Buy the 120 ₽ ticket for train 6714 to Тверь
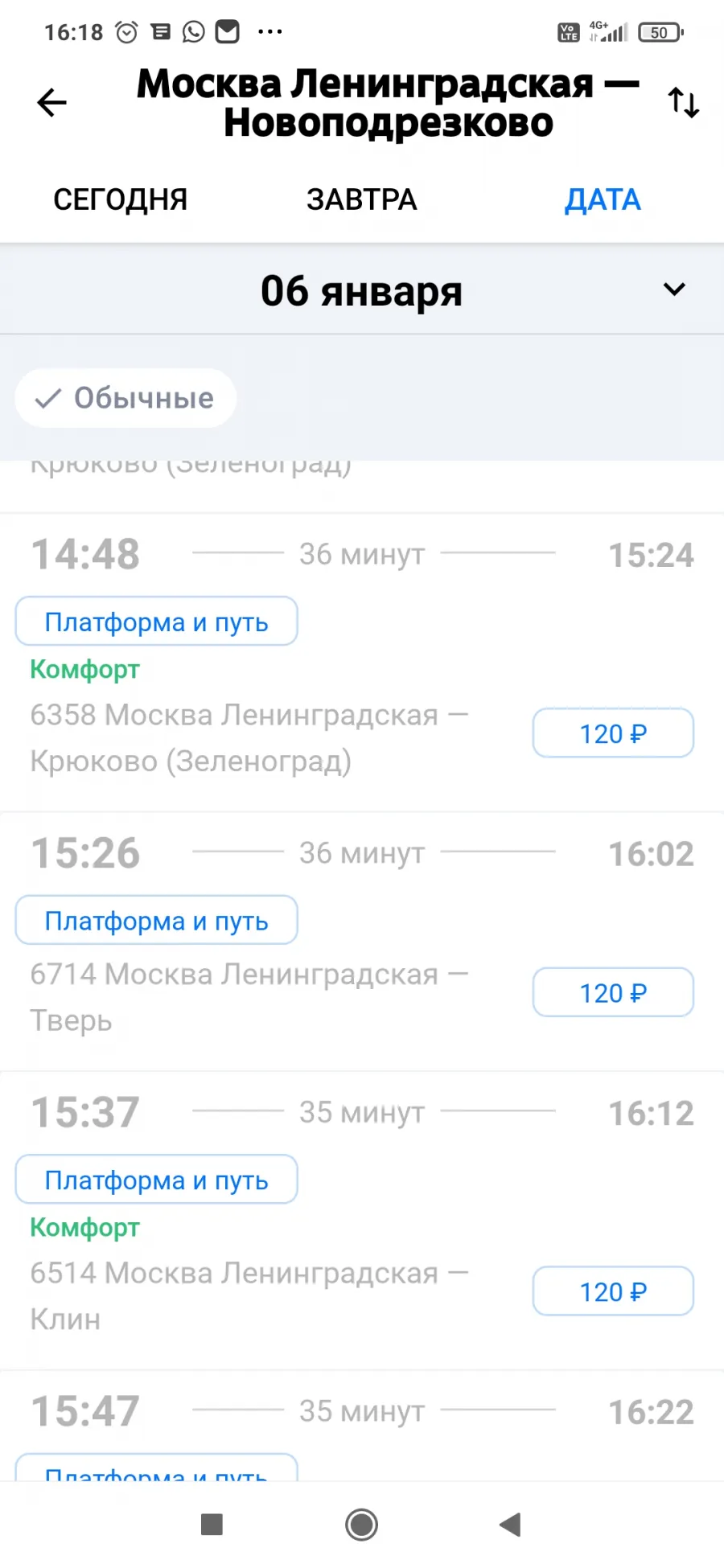The width and height of the screenshot is (724, 1568). point(613,993)
